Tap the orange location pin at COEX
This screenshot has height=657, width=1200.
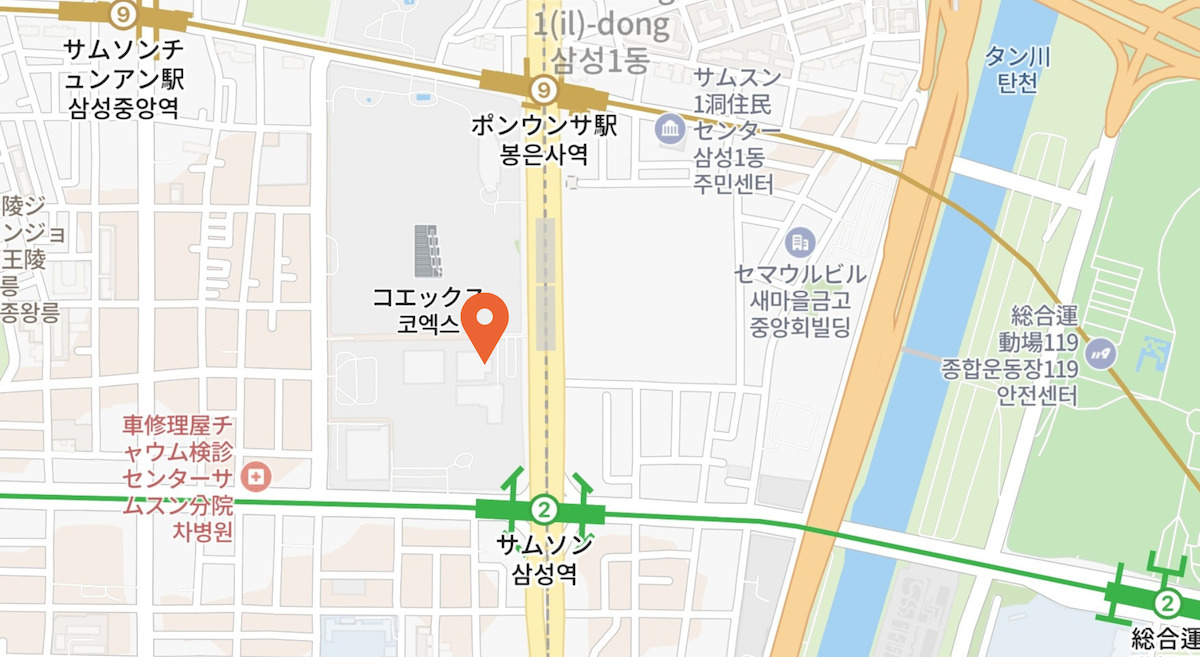pyautogui.click(x=488, y=322)
